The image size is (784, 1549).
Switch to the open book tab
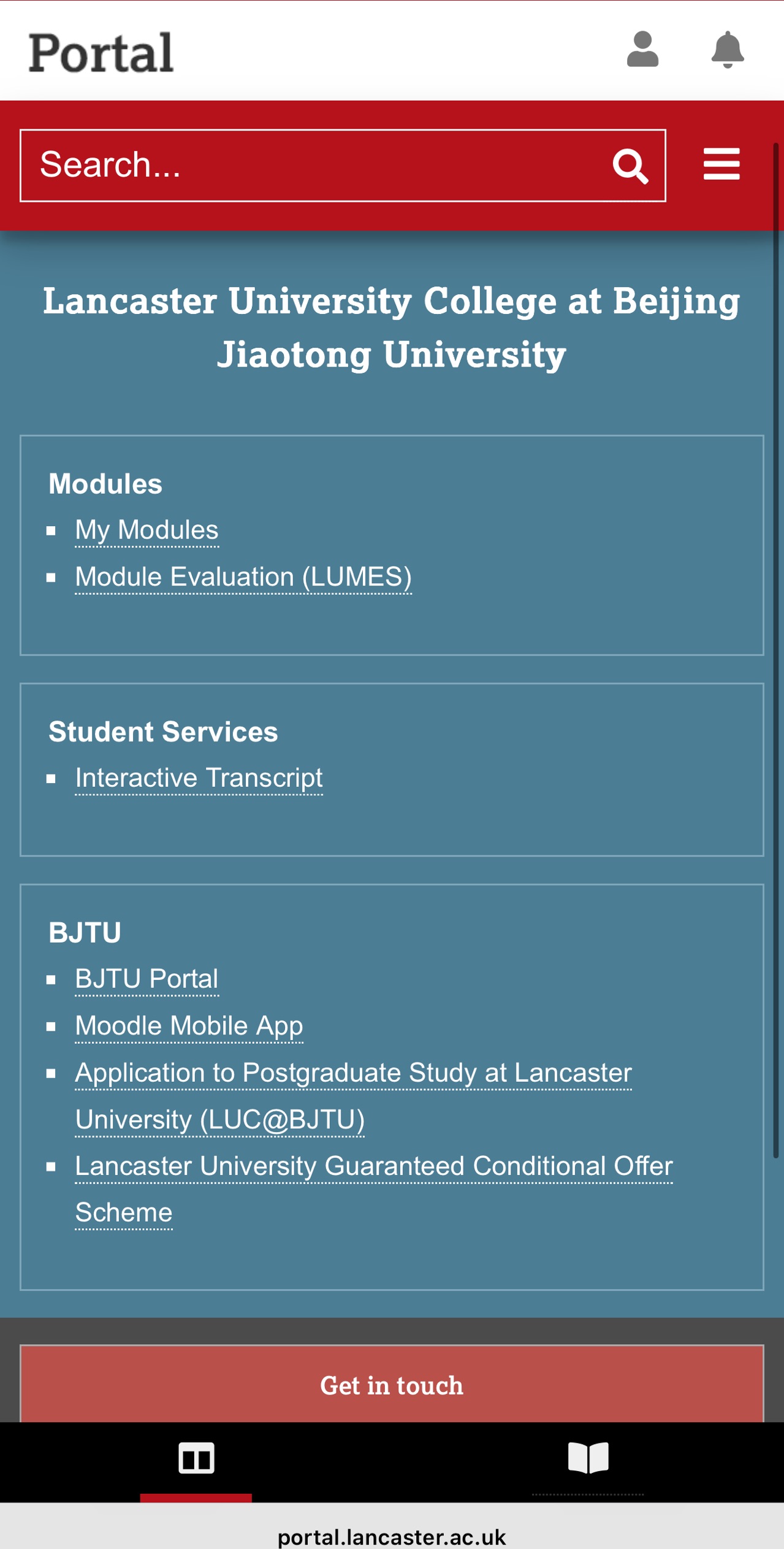(x=588, y=1458)
